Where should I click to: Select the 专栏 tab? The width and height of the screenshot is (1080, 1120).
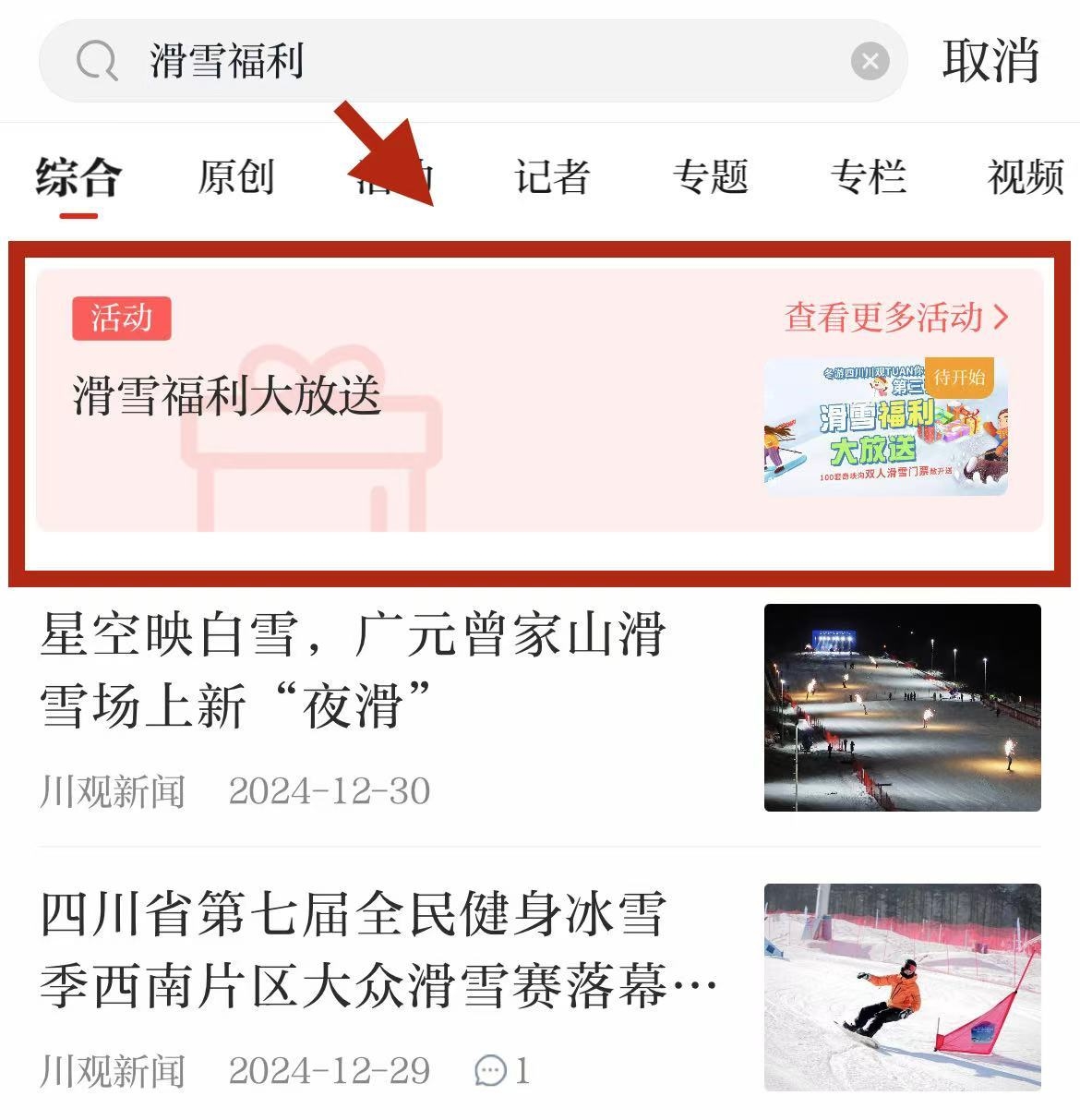pyautogui.click(x=868, y=176)
